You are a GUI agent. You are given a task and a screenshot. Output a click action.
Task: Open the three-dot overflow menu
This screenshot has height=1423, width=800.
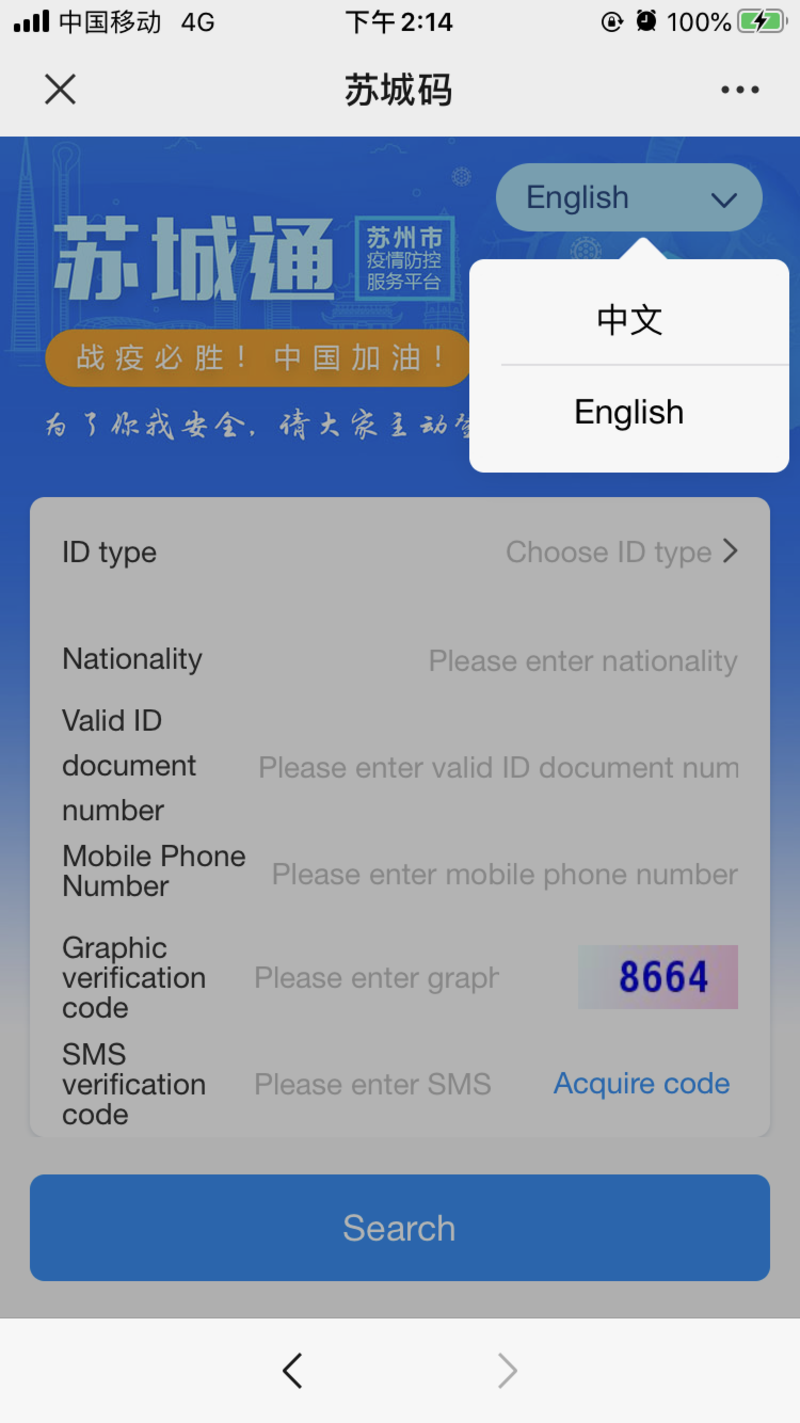(739, 90)
